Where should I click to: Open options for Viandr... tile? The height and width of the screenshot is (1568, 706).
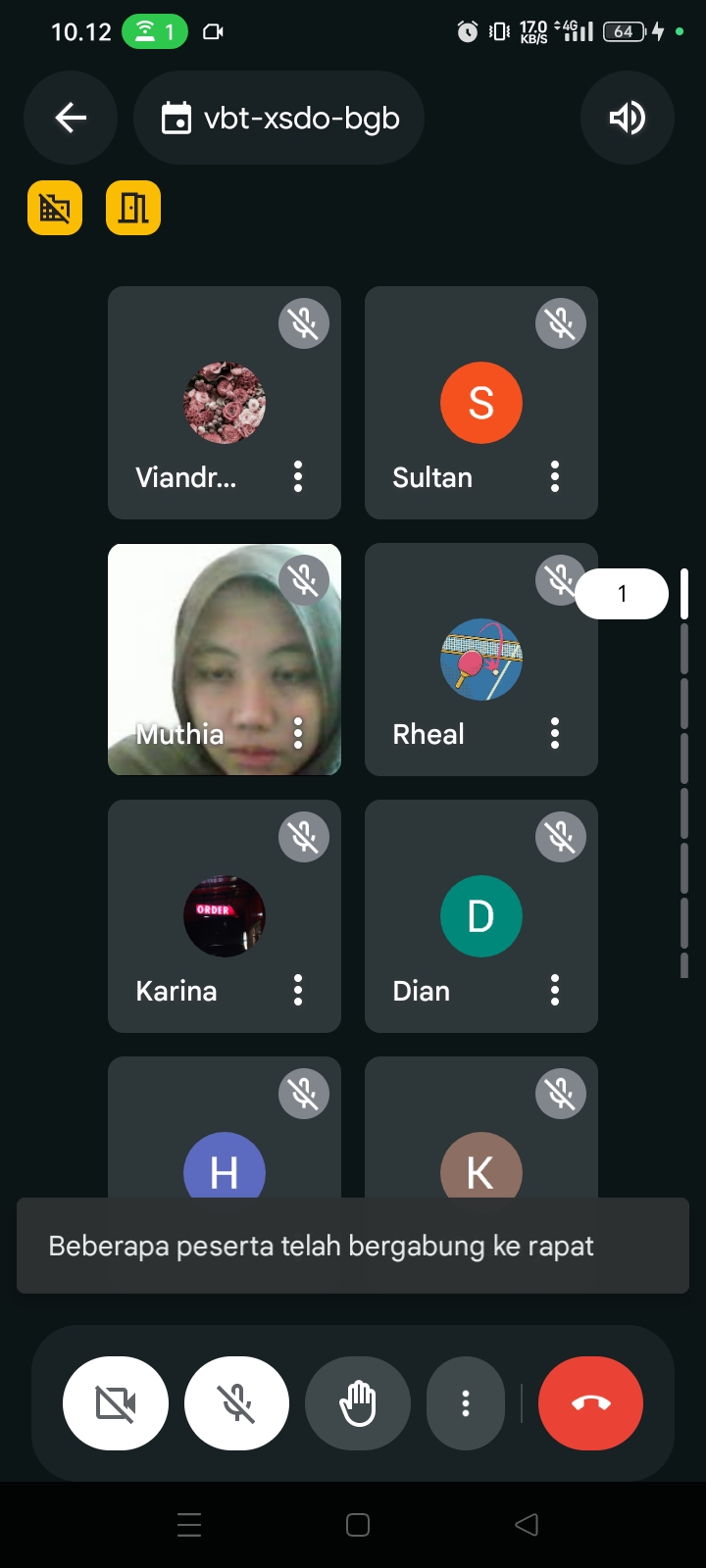point(298,477)
